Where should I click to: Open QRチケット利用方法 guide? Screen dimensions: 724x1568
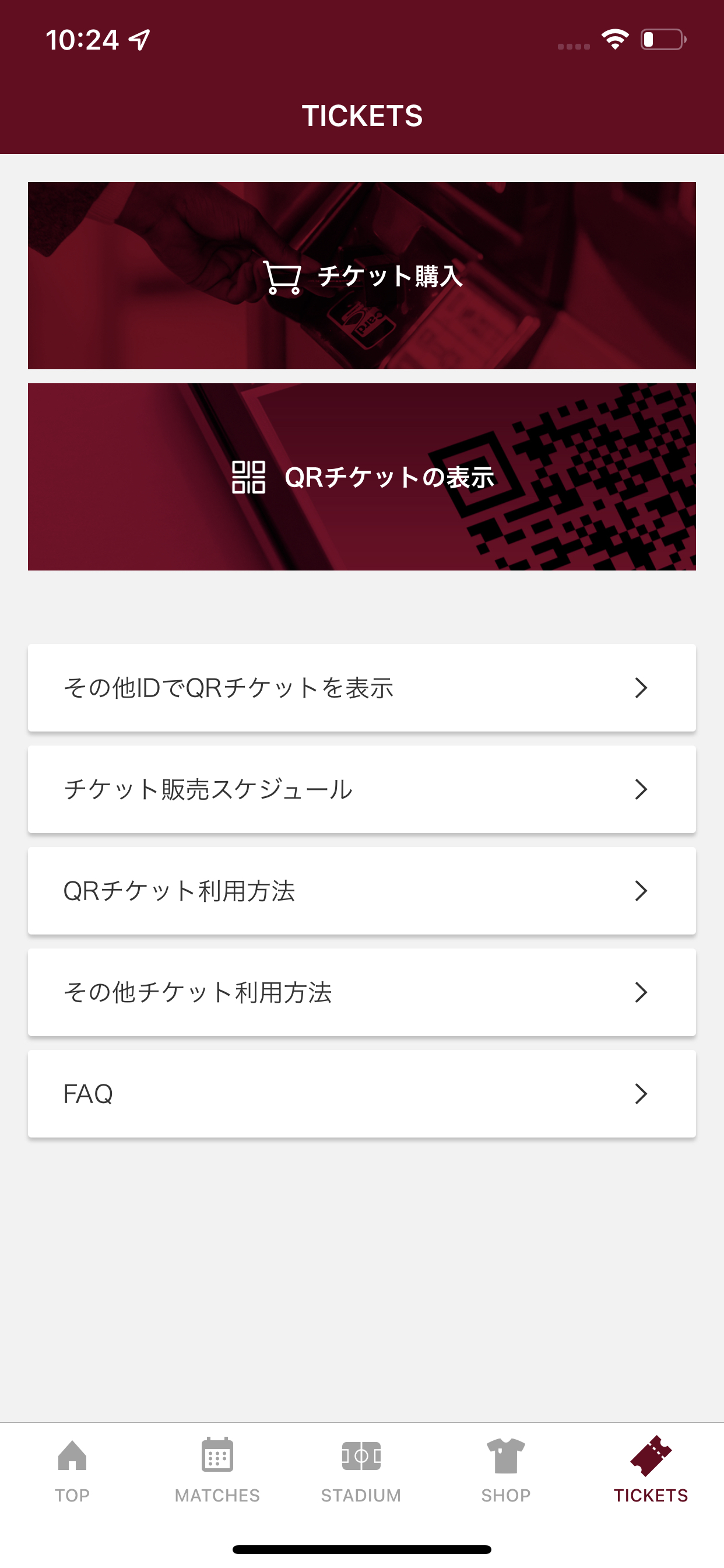(362, 891)
